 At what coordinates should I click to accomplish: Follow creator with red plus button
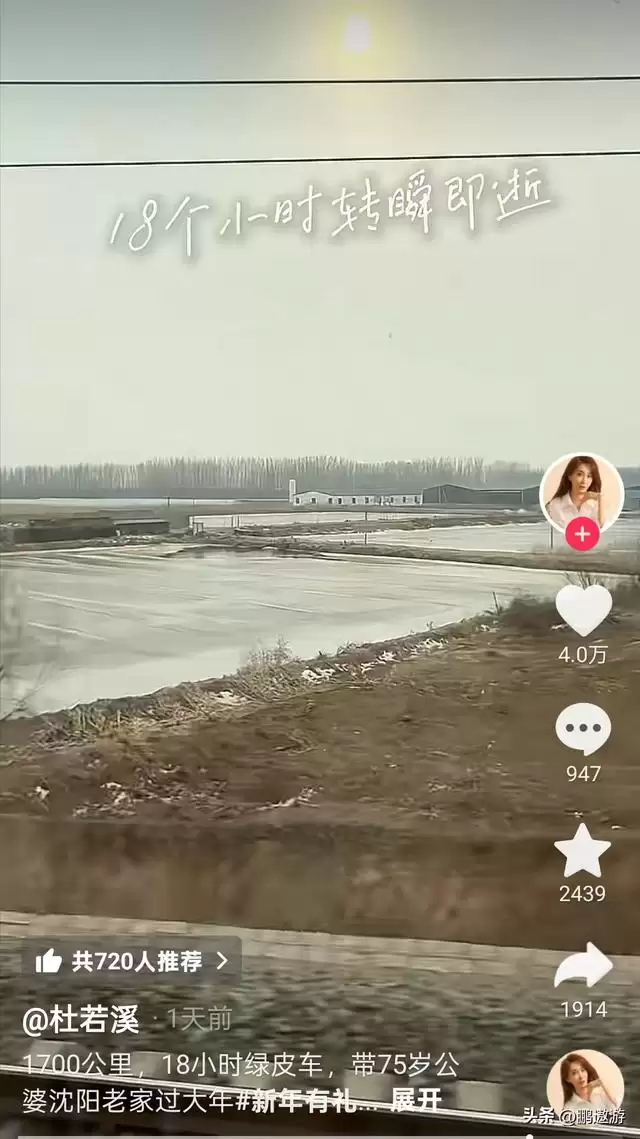tap(582, 534)
